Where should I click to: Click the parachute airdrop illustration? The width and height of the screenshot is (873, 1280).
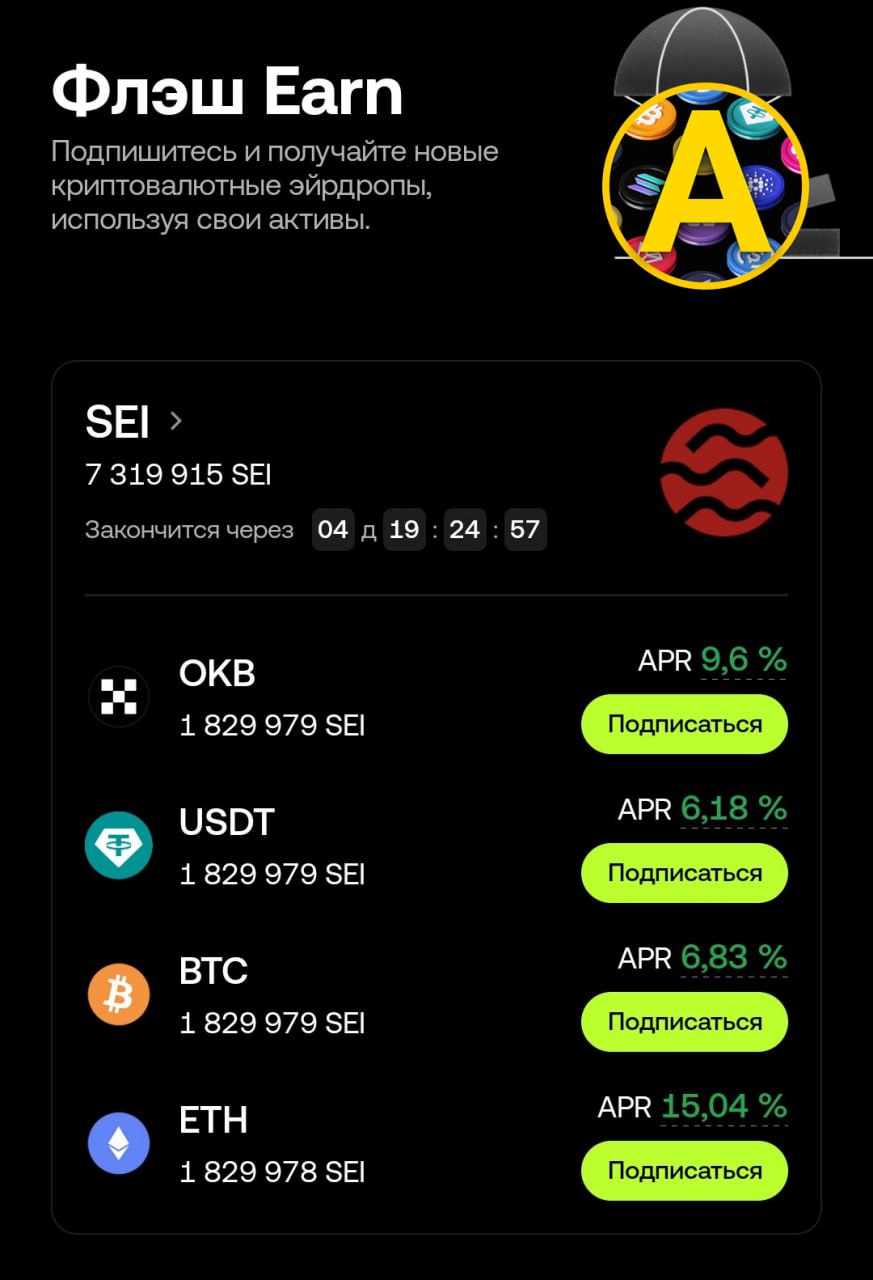click(703, 60)
